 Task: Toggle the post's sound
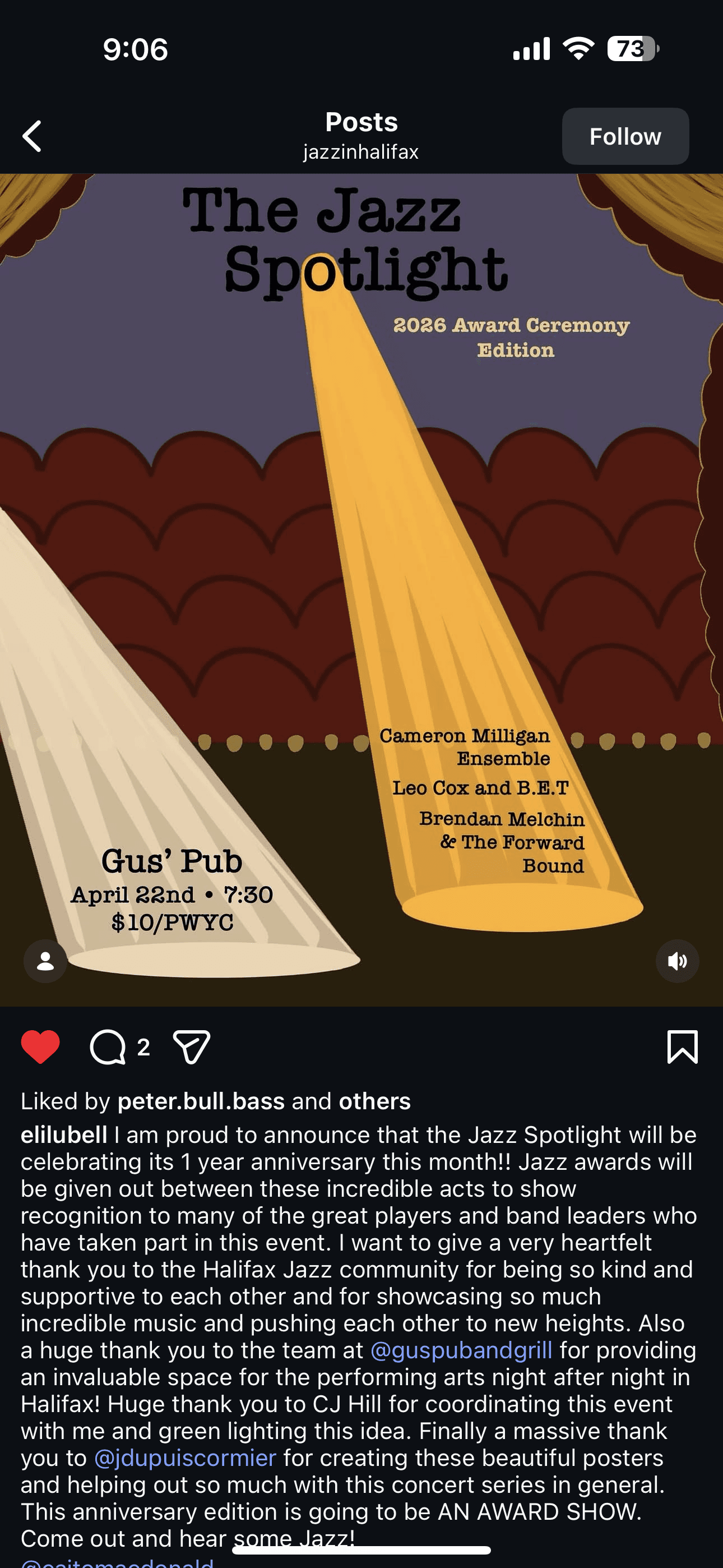678,961
